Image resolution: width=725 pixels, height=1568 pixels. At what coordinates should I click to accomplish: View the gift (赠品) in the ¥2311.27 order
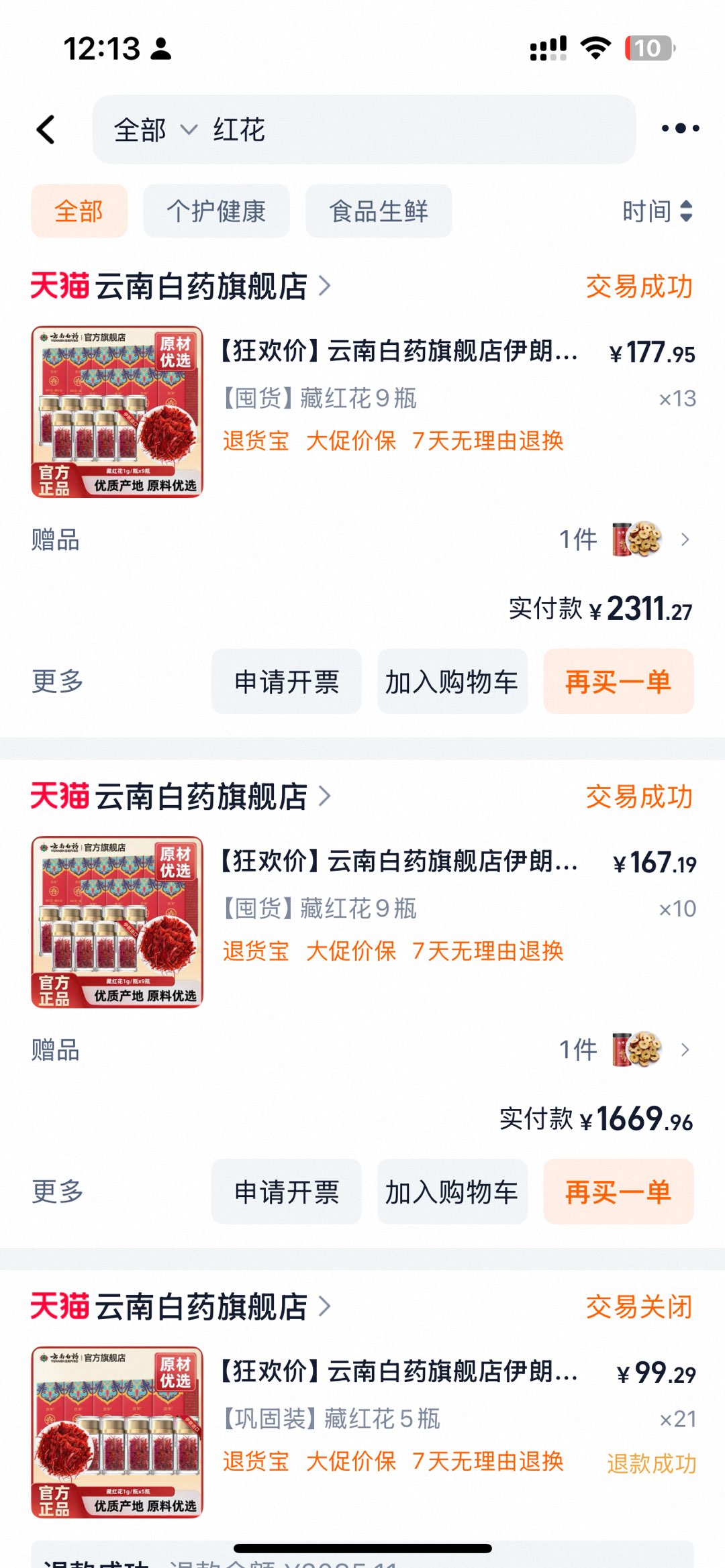(624, 539)
